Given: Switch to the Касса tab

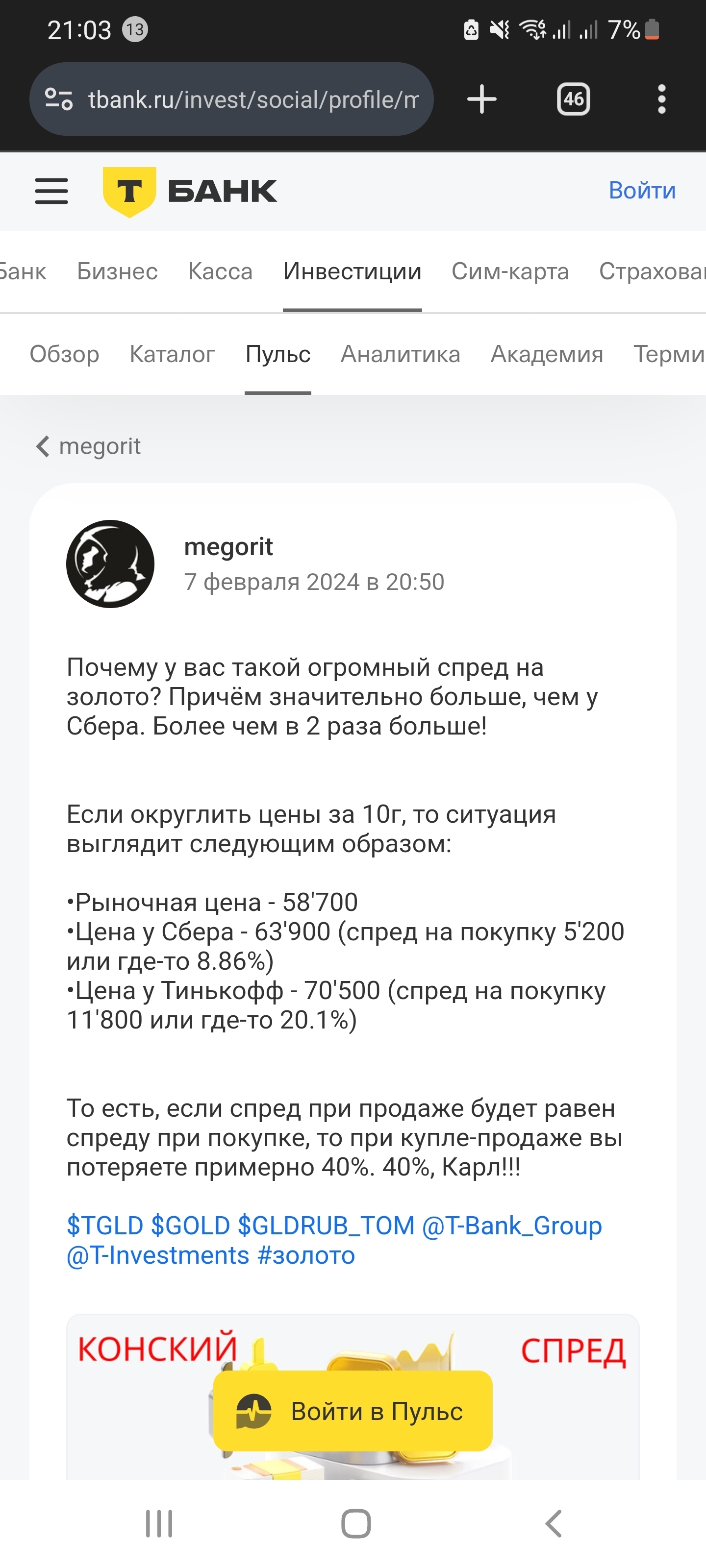Looking at the screenshot, I should point(220,271).
